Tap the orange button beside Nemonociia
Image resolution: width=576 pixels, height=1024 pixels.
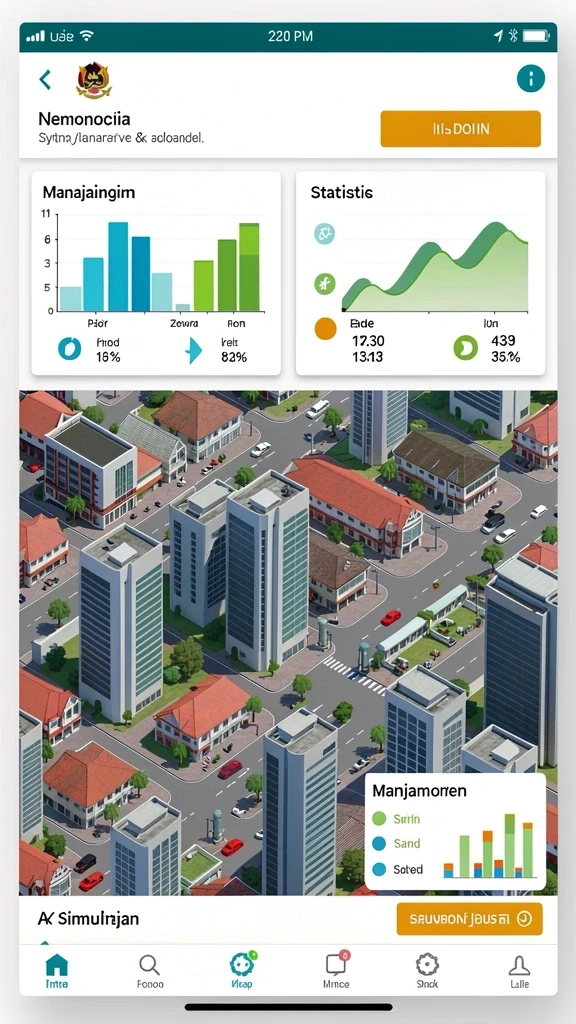460,129
